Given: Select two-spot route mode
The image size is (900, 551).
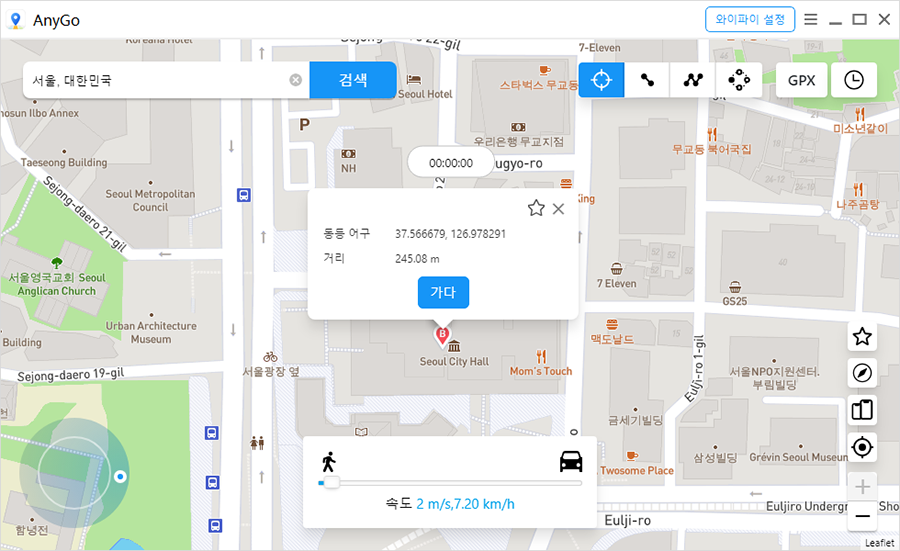Looking at the screenshot, I should (x=647, y=80).
